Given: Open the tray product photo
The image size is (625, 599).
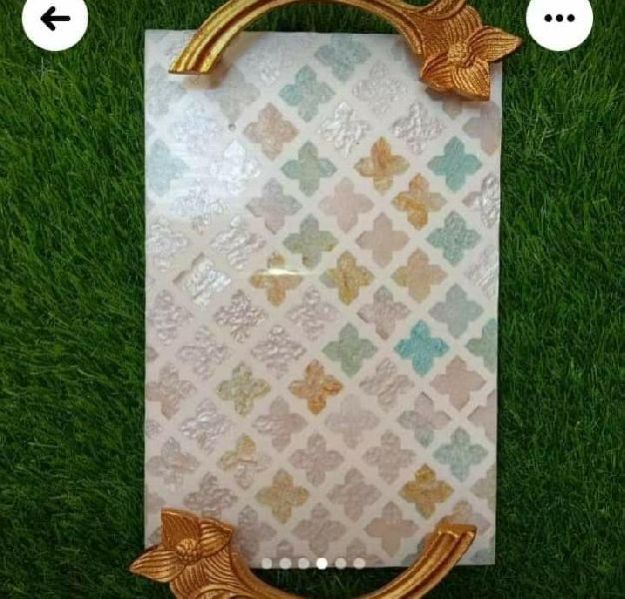Looking at the screenshot, I should (322, 300).
